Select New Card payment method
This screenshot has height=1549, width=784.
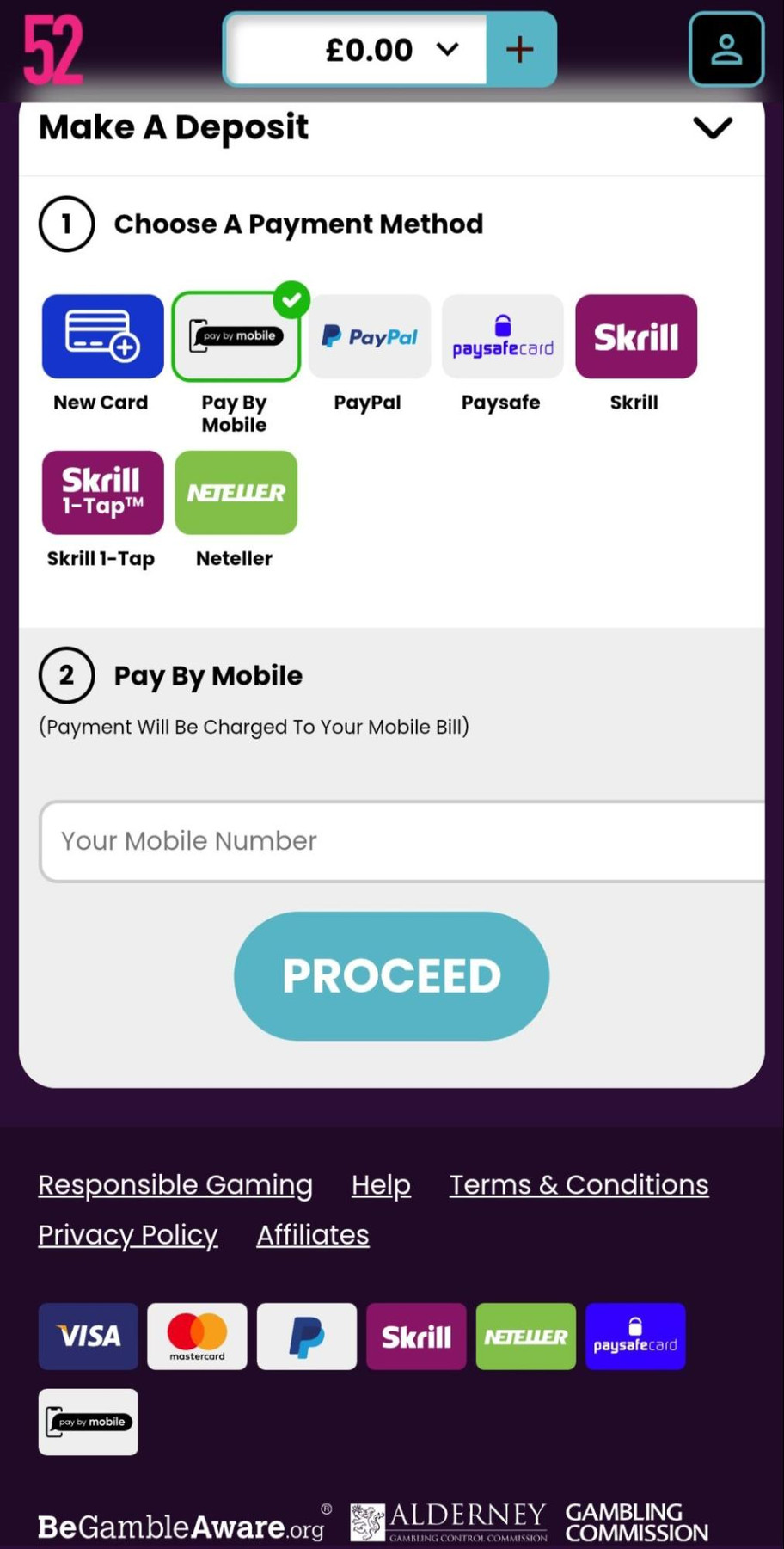coord(102,336)
